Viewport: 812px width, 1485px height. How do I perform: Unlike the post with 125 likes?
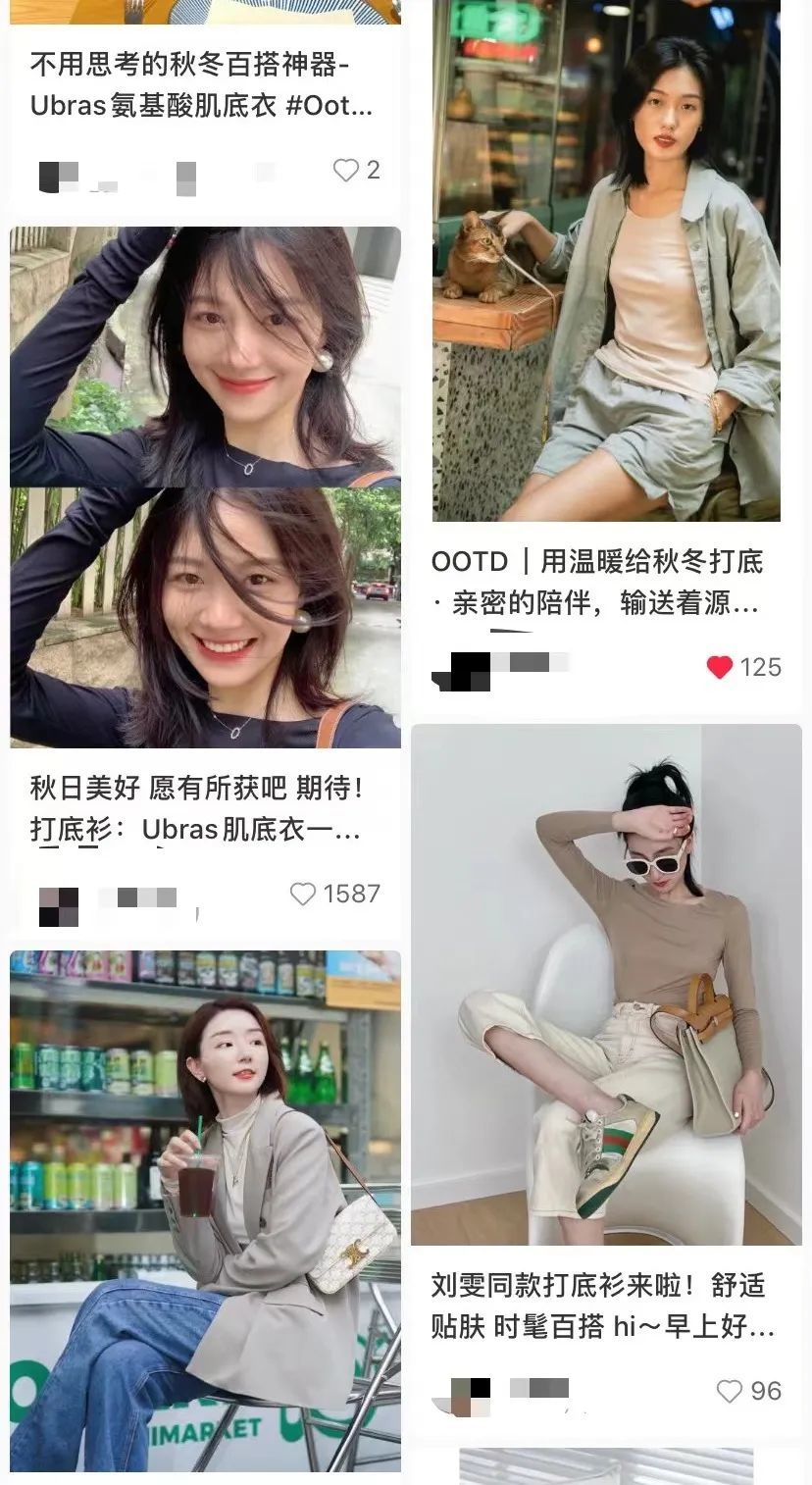[x=720, y=667]
